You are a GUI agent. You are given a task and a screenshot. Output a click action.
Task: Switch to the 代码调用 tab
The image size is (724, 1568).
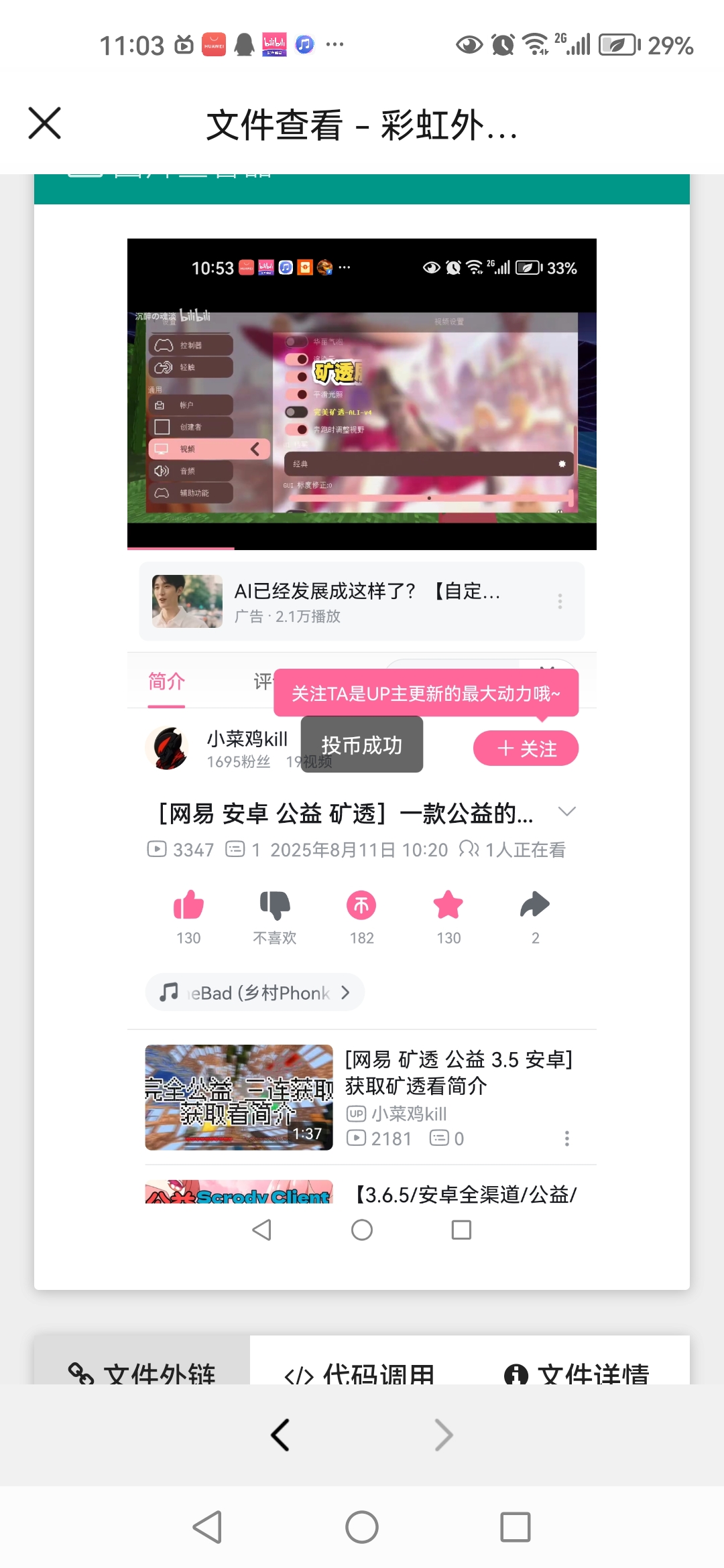pos(360,1370)
